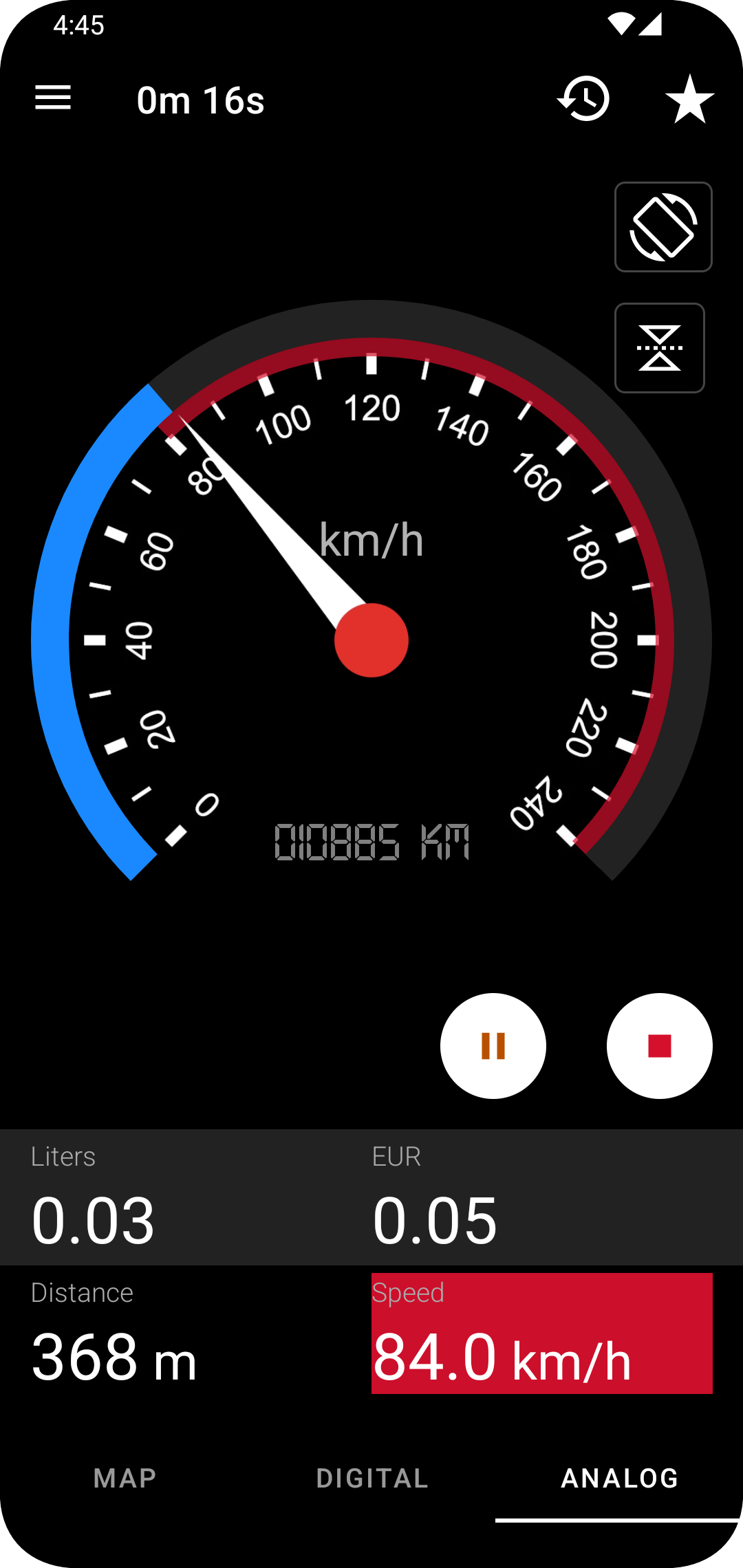Select the ANALOG tab

pyautogui.click(x=620, y=1478)
